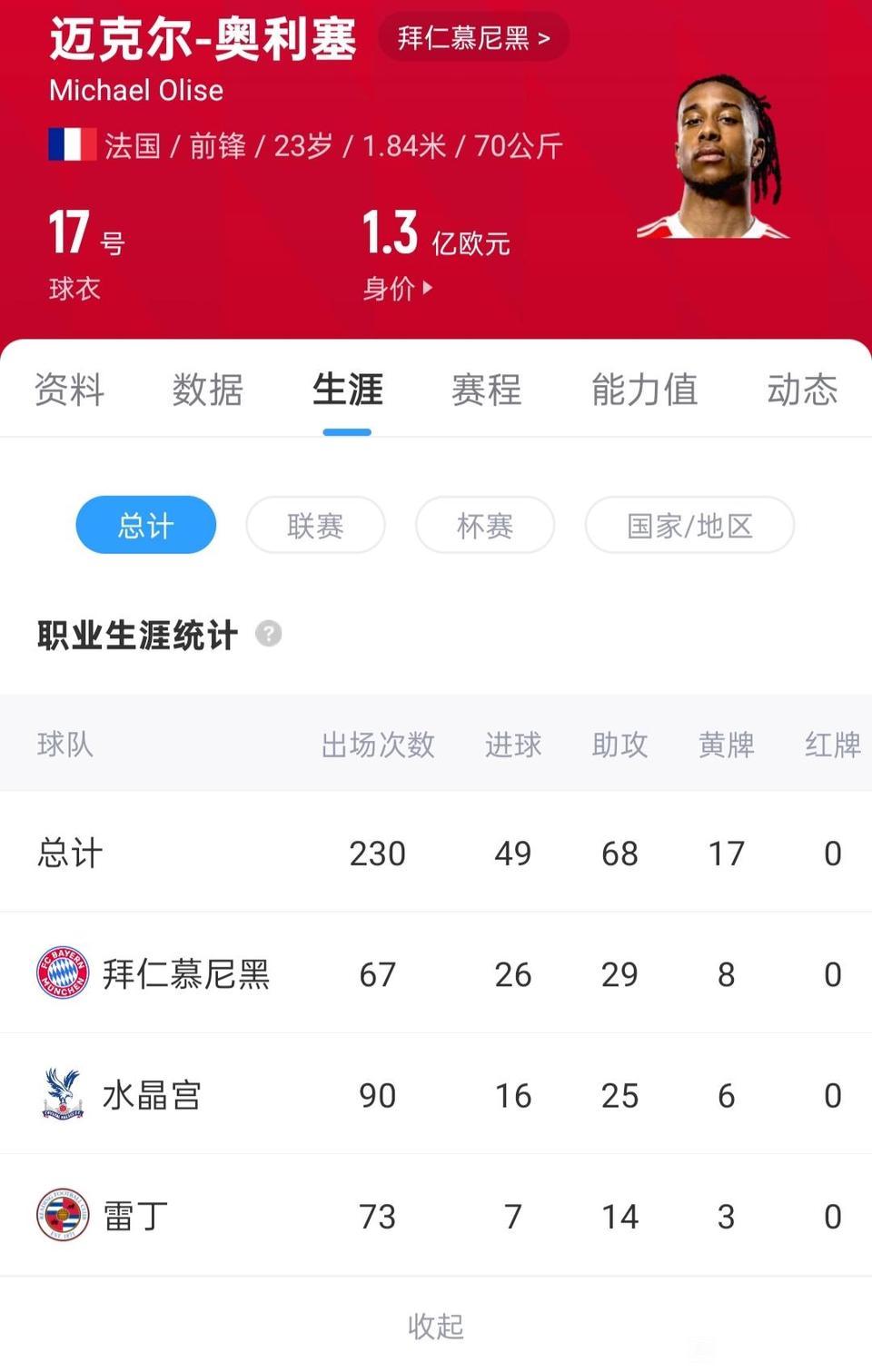The image size is (872, 1372).
Task: Switch to the 动态 tab
Action: tap(801, 390)
